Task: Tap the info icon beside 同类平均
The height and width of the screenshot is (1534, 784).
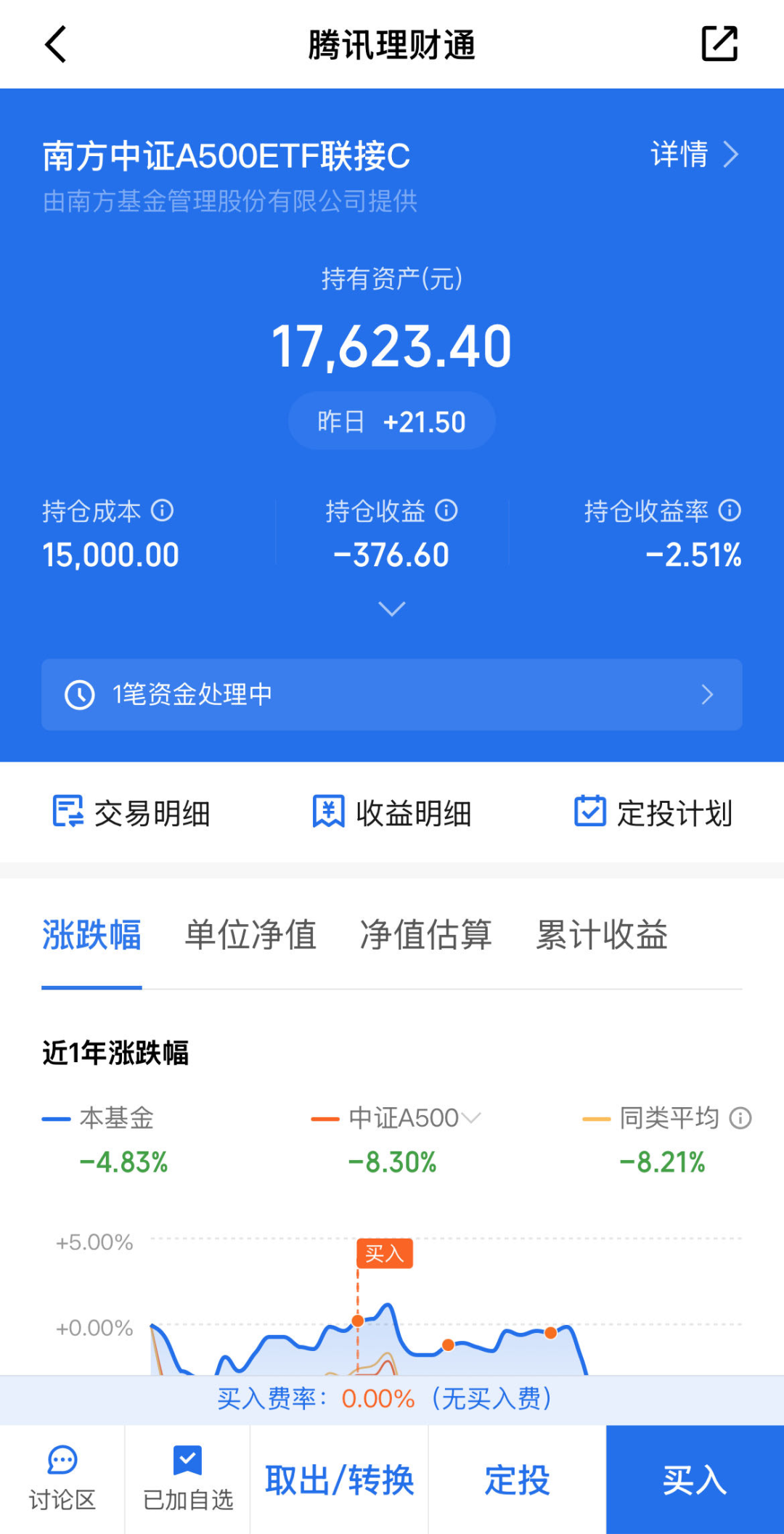Action: coord(740,1119)
